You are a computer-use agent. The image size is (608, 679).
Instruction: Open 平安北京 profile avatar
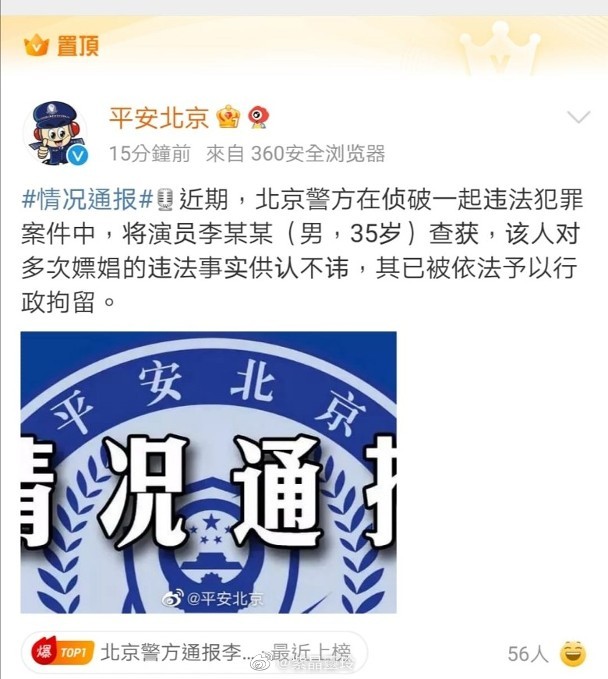[56, 132]
